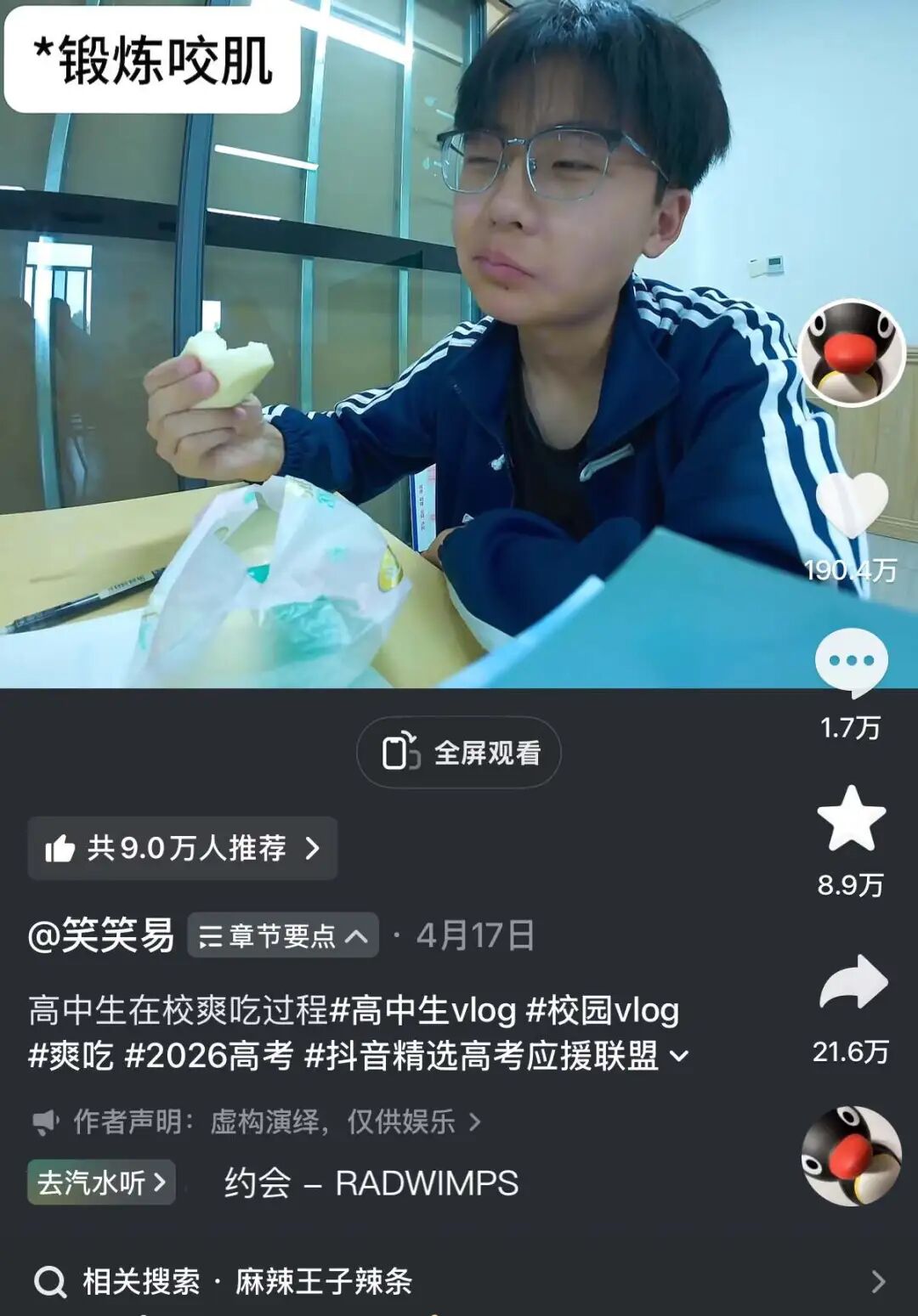The height and width of the screenshot is (1316, 918).
Task: Tap 全屏观看 to watch full screen
Action: point(459,752)
